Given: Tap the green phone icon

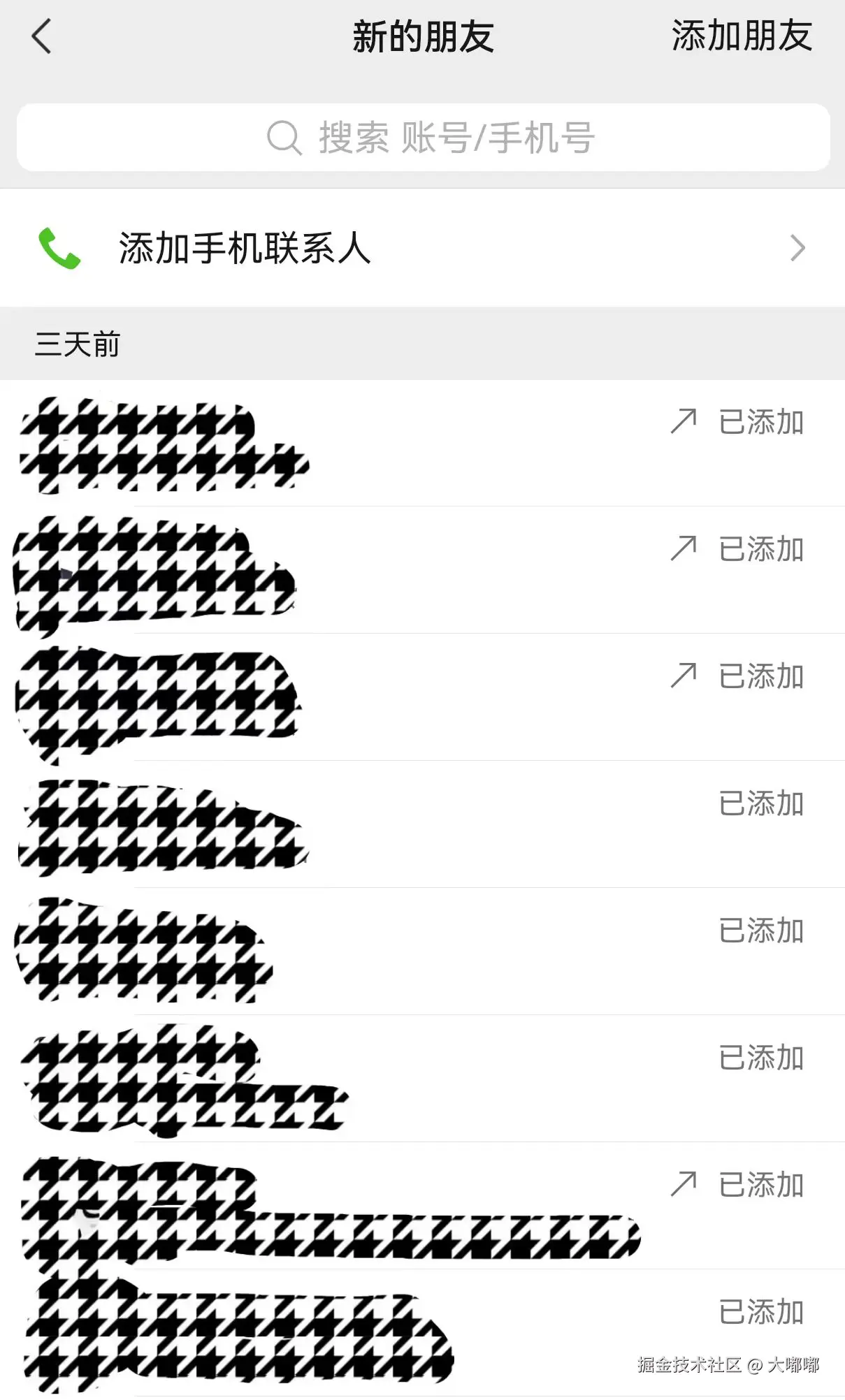Looking at the screenshot, I should tap(62, 249).
